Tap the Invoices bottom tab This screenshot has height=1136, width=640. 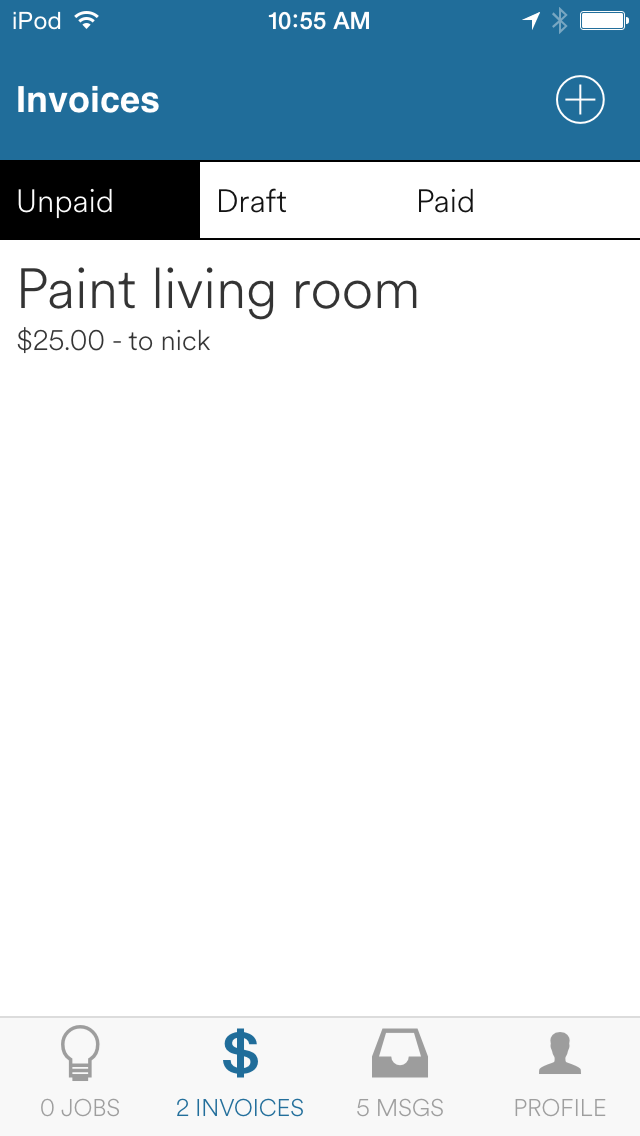(x=240, y=1076)
